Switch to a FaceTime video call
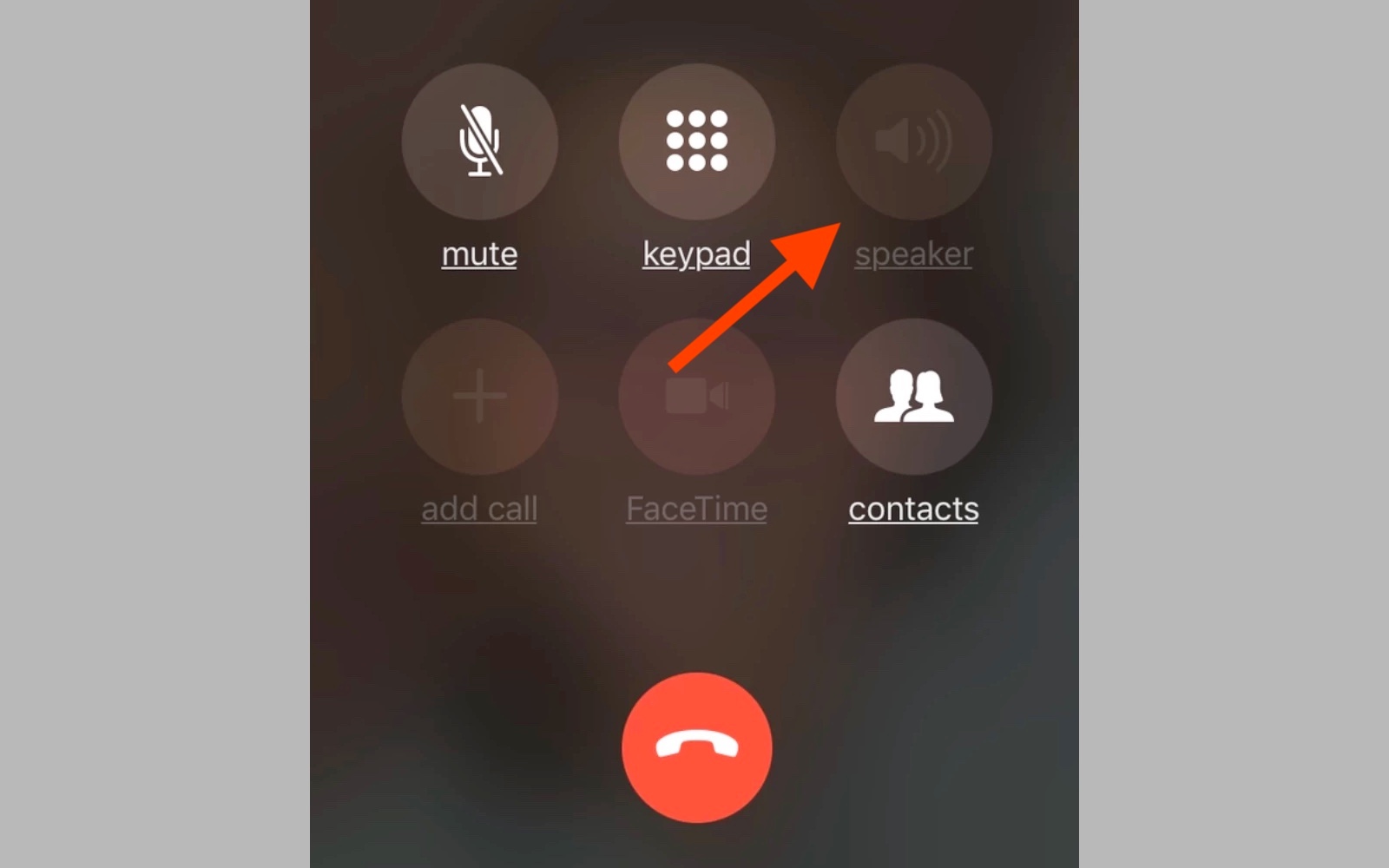Image resolution: width=1389 pixels, height=868 pixels. [696, 397]
